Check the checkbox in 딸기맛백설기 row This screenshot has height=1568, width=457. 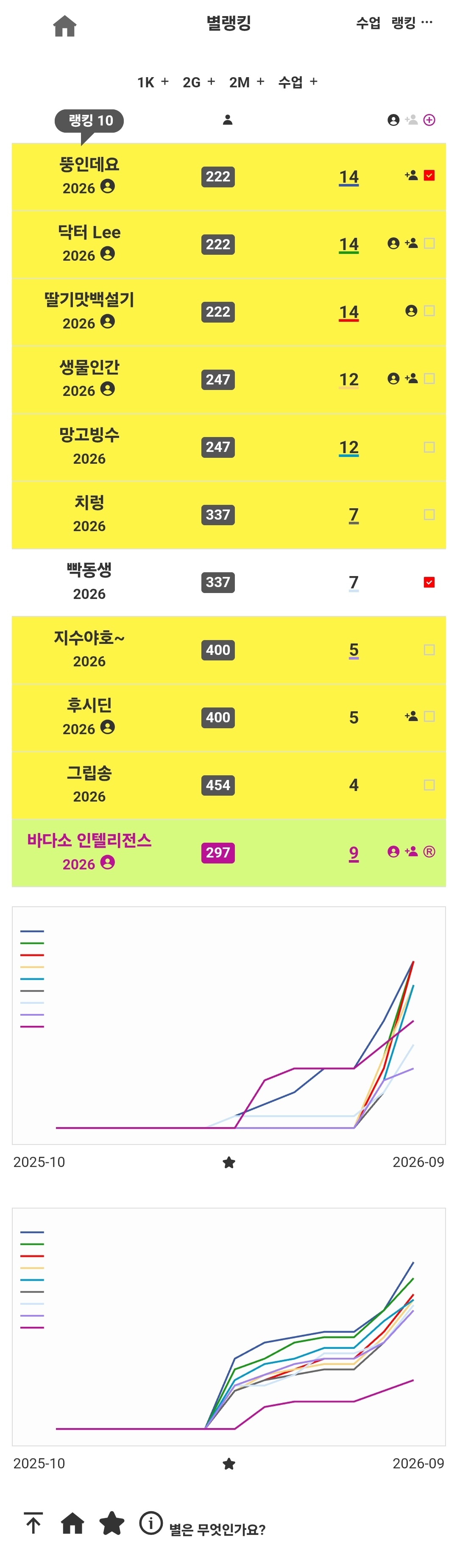429,311
